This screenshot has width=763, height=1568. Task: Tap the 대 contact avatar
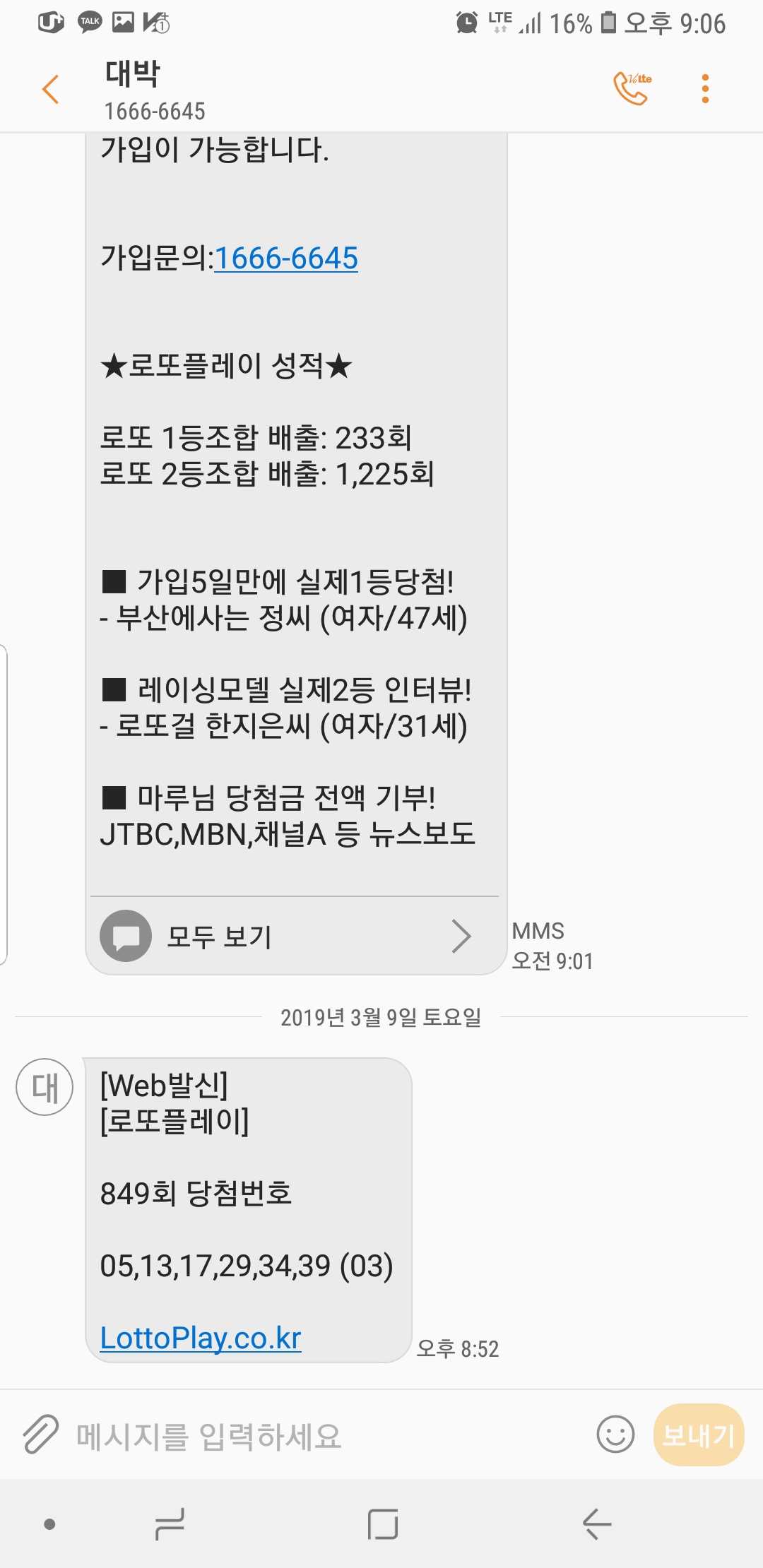click(x=45, y=1087)
